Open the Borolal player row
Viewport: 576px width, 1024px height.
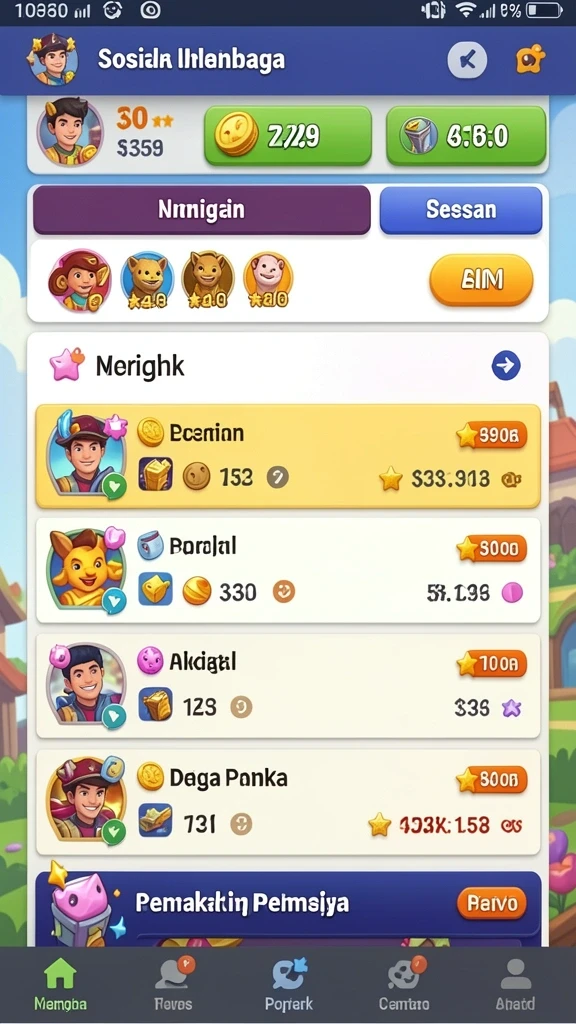pos(288,571)
